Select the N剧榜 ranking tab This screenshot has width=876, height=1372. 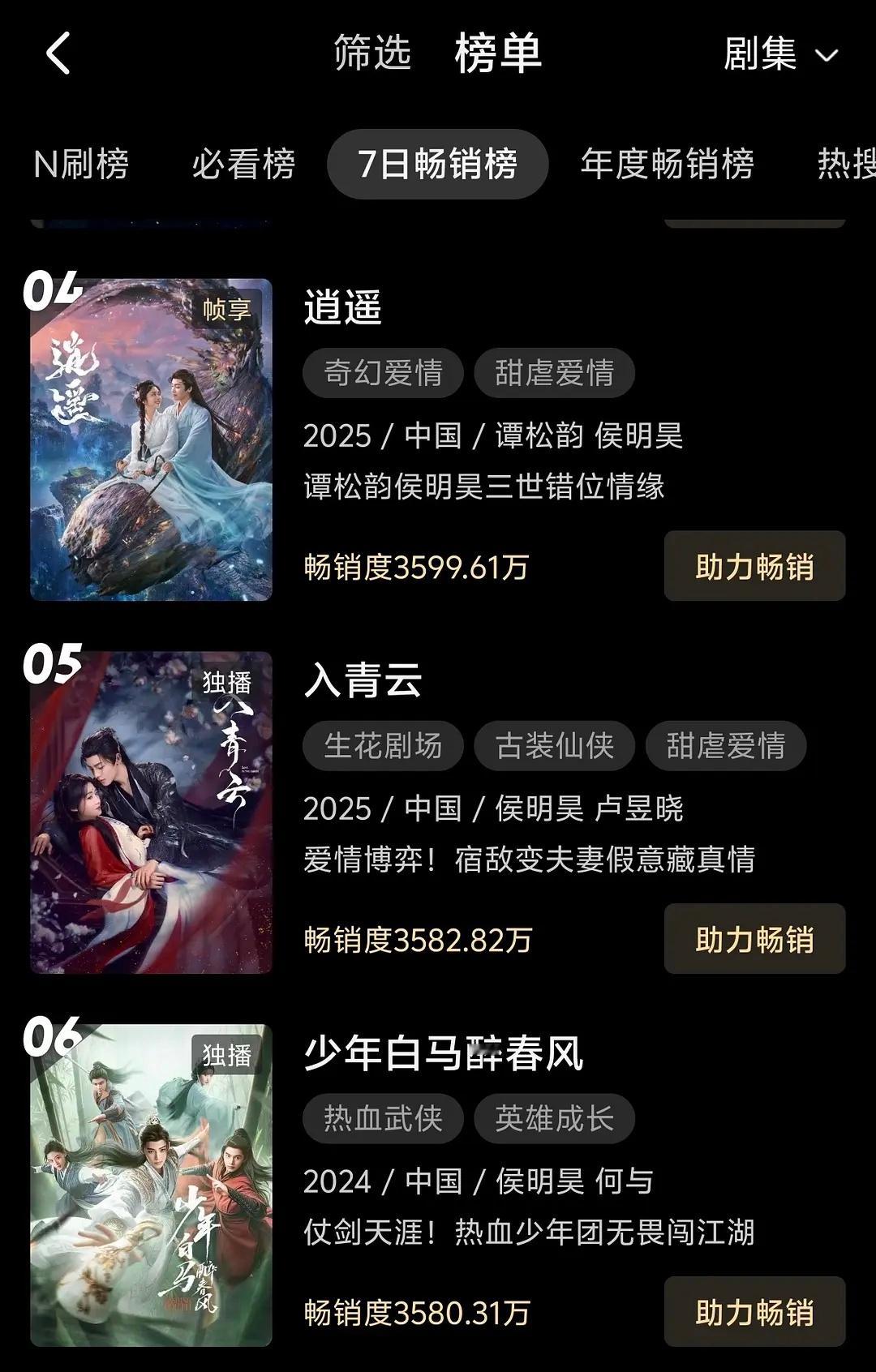81,164
